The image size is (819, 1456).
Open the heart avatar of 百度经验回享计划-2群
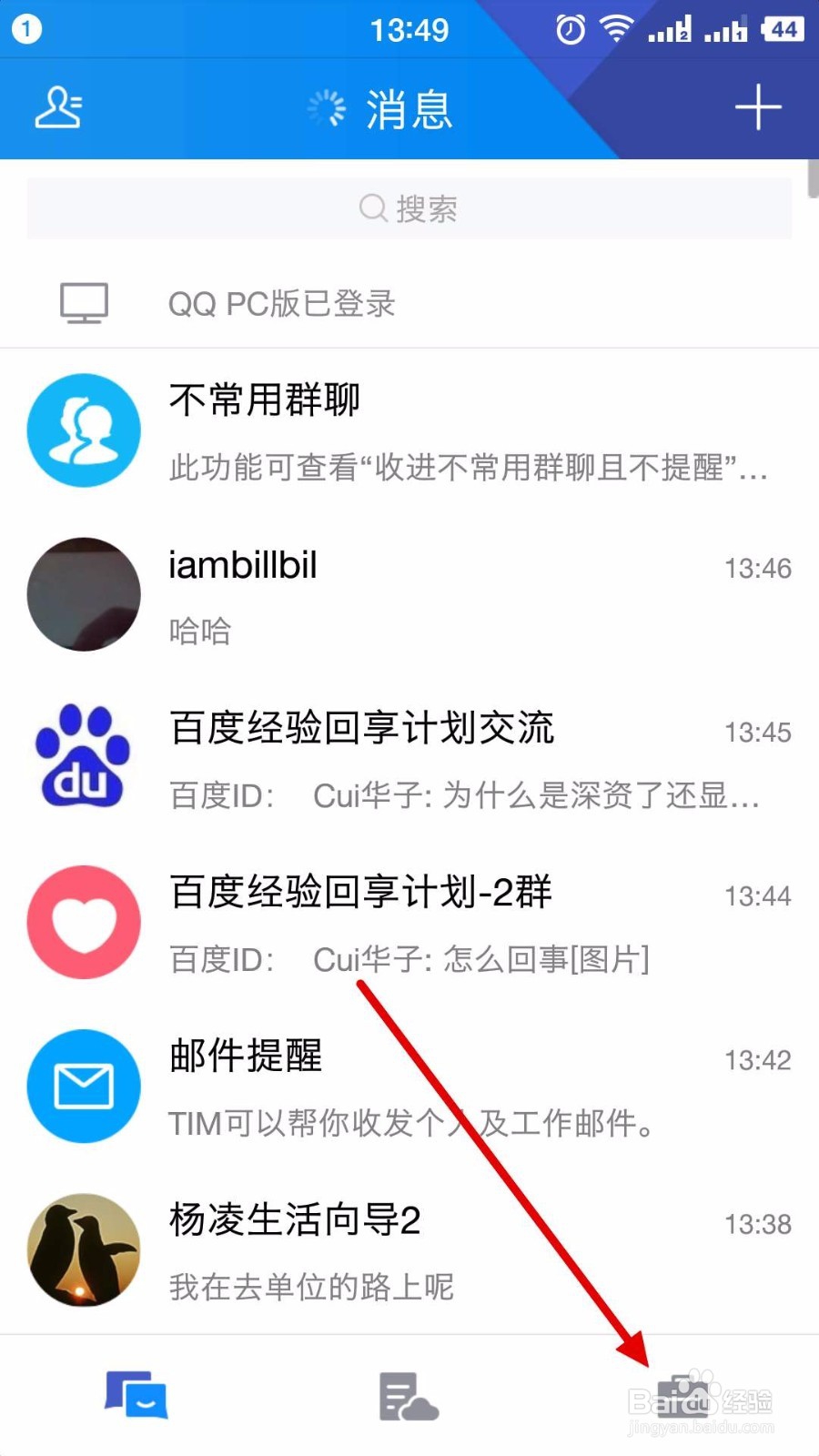(83, 922)
